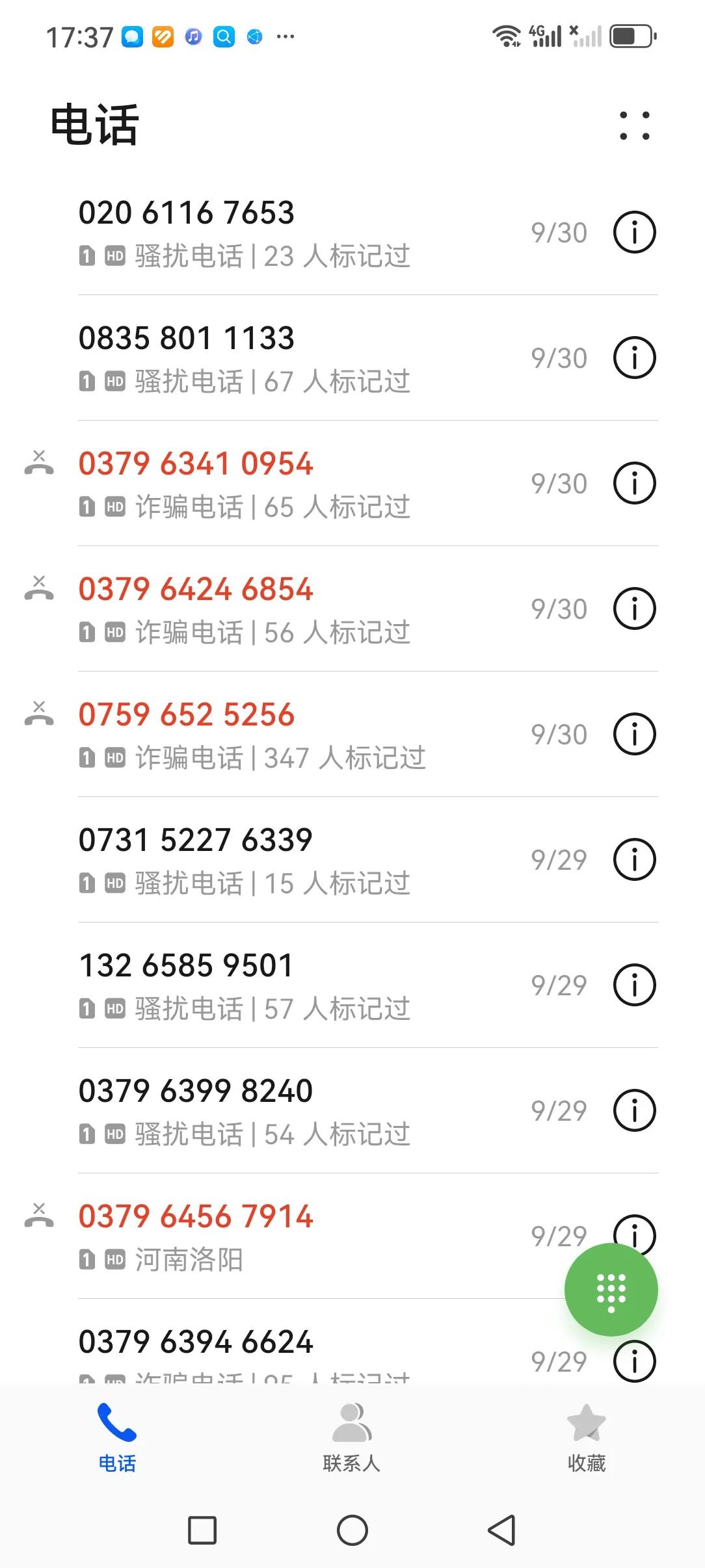Screen dimensions: 705x1568
Task: Open info for 0379 6424 6854
Action: point(635,608)
